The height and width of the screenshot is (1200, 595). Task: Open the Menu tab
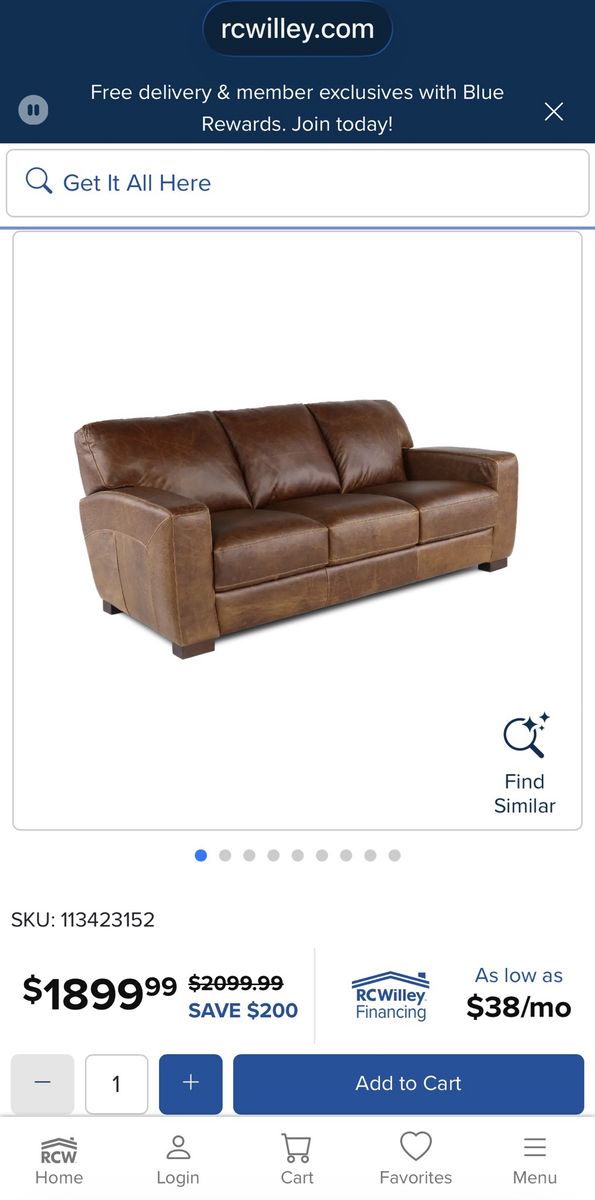click(535, 1160)
